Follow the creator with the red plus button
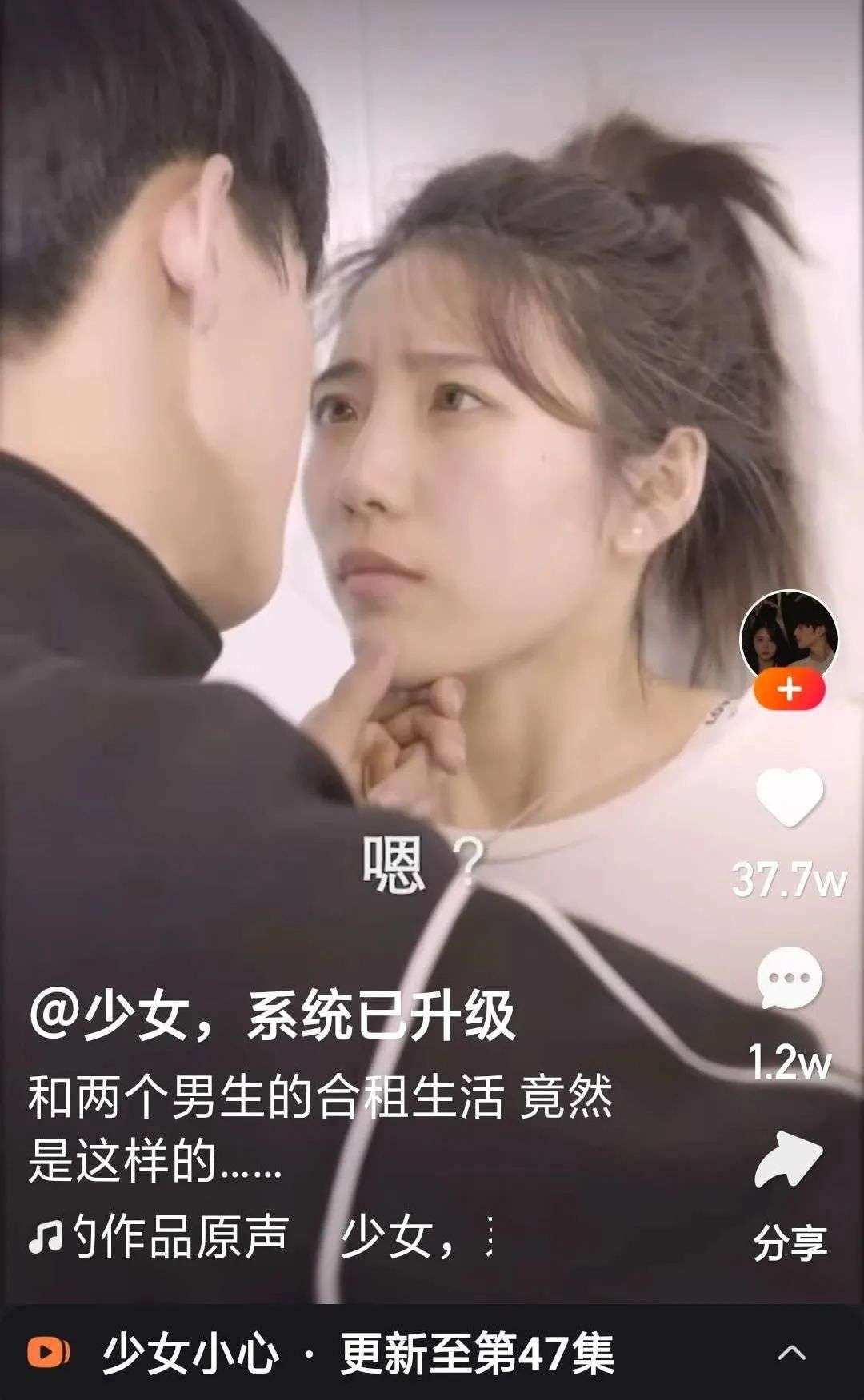 [x=790, y=689]
